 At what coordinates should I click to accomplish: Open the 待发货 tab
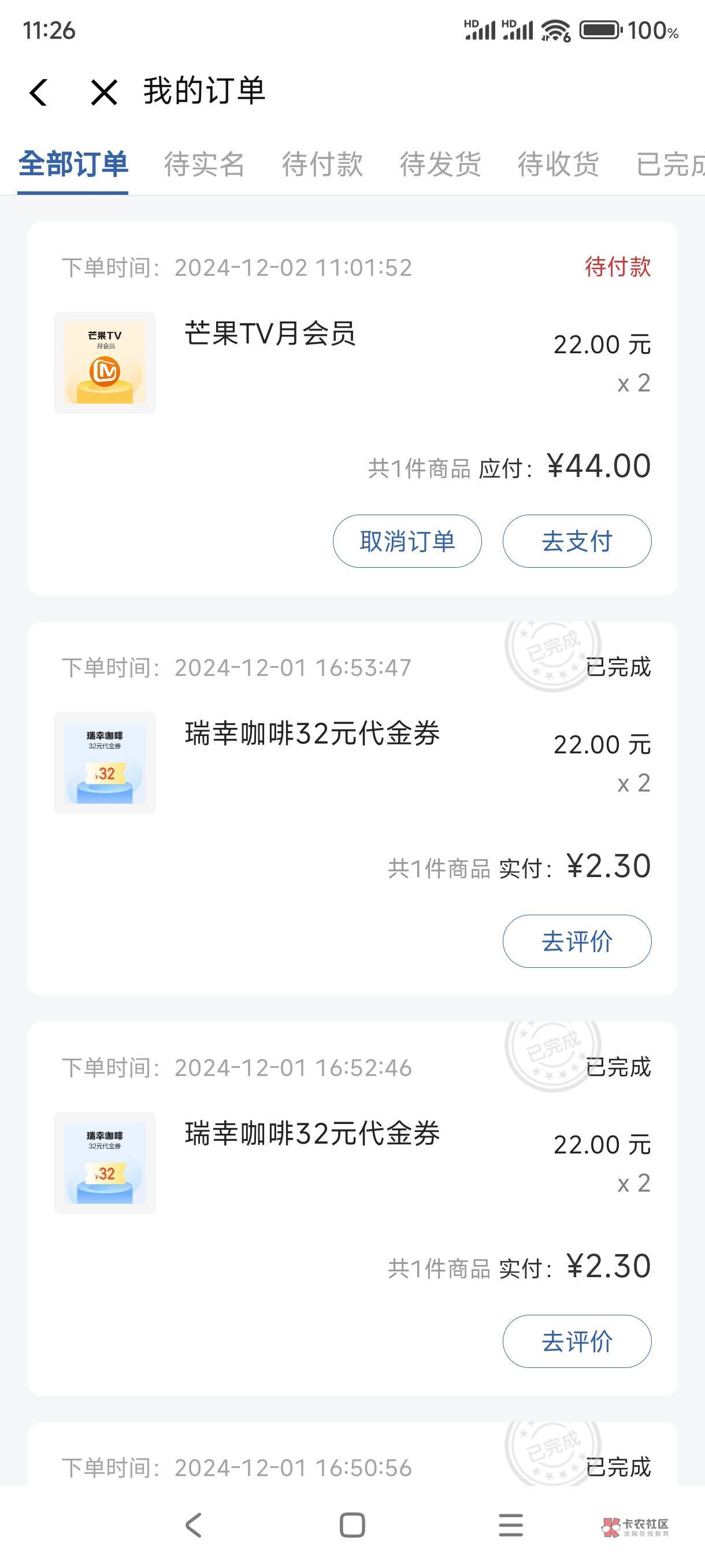point(440,164)
